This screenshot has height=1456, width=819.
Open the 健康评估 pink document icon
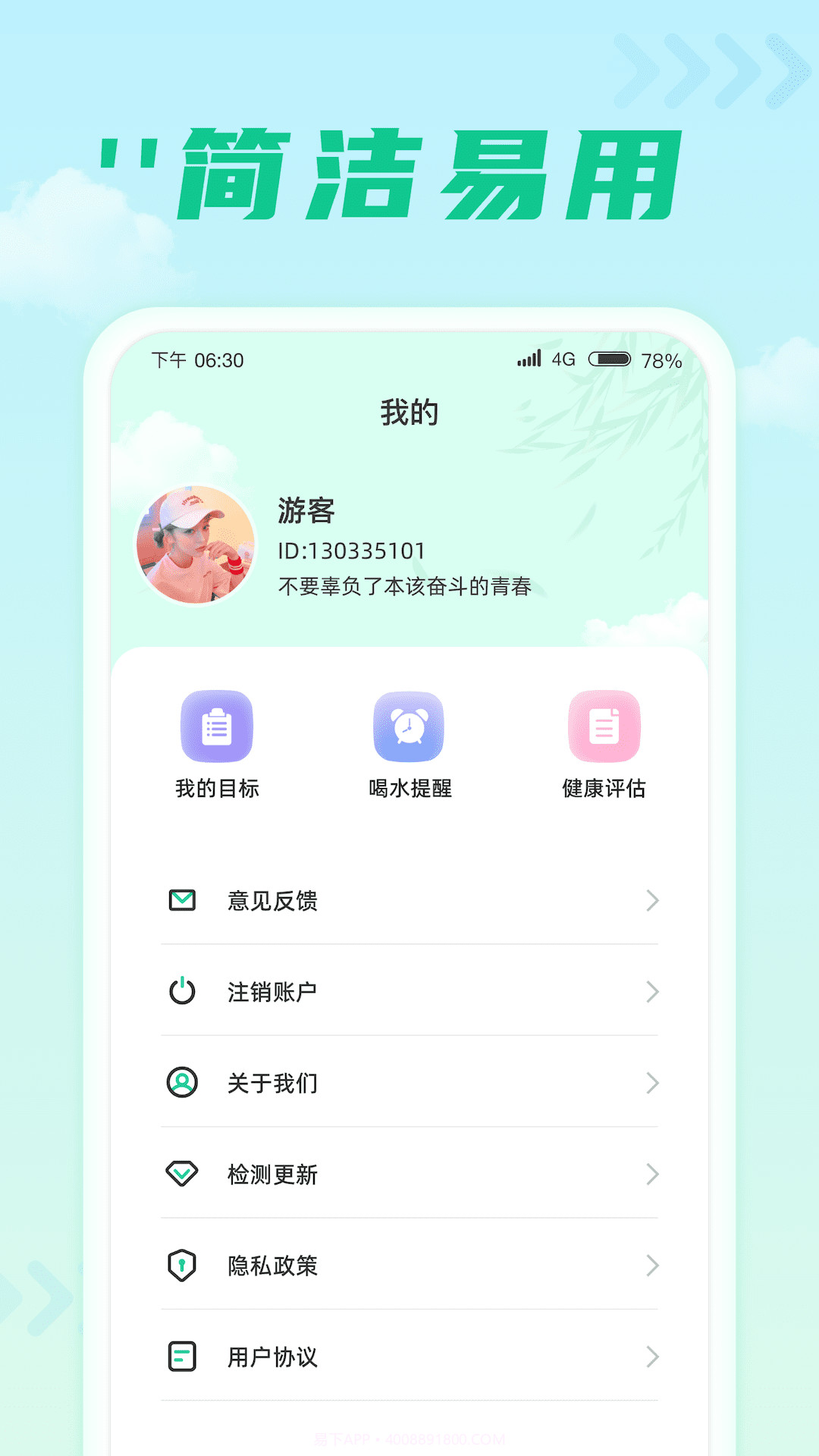click(604, 726)
